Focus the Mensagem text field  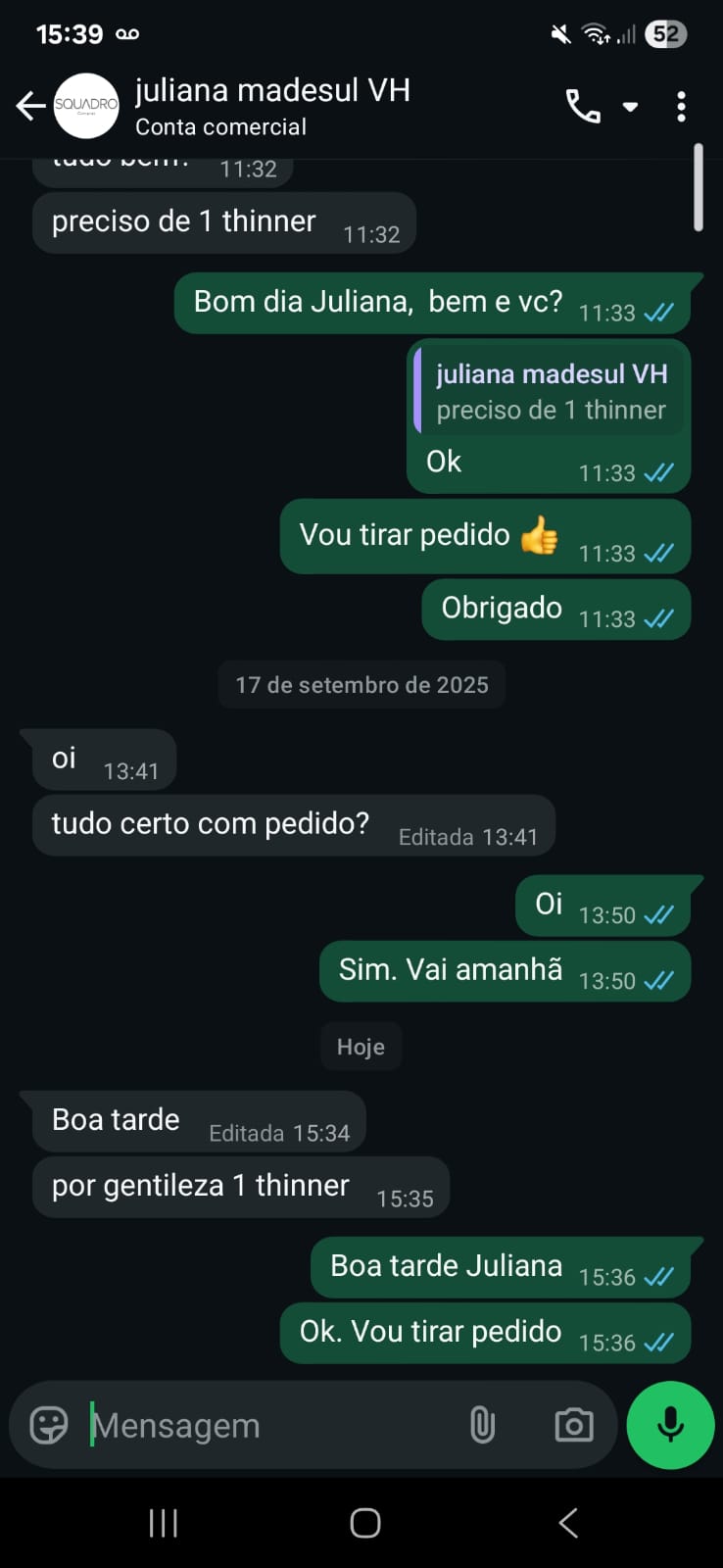click(x=265, y=1425)
